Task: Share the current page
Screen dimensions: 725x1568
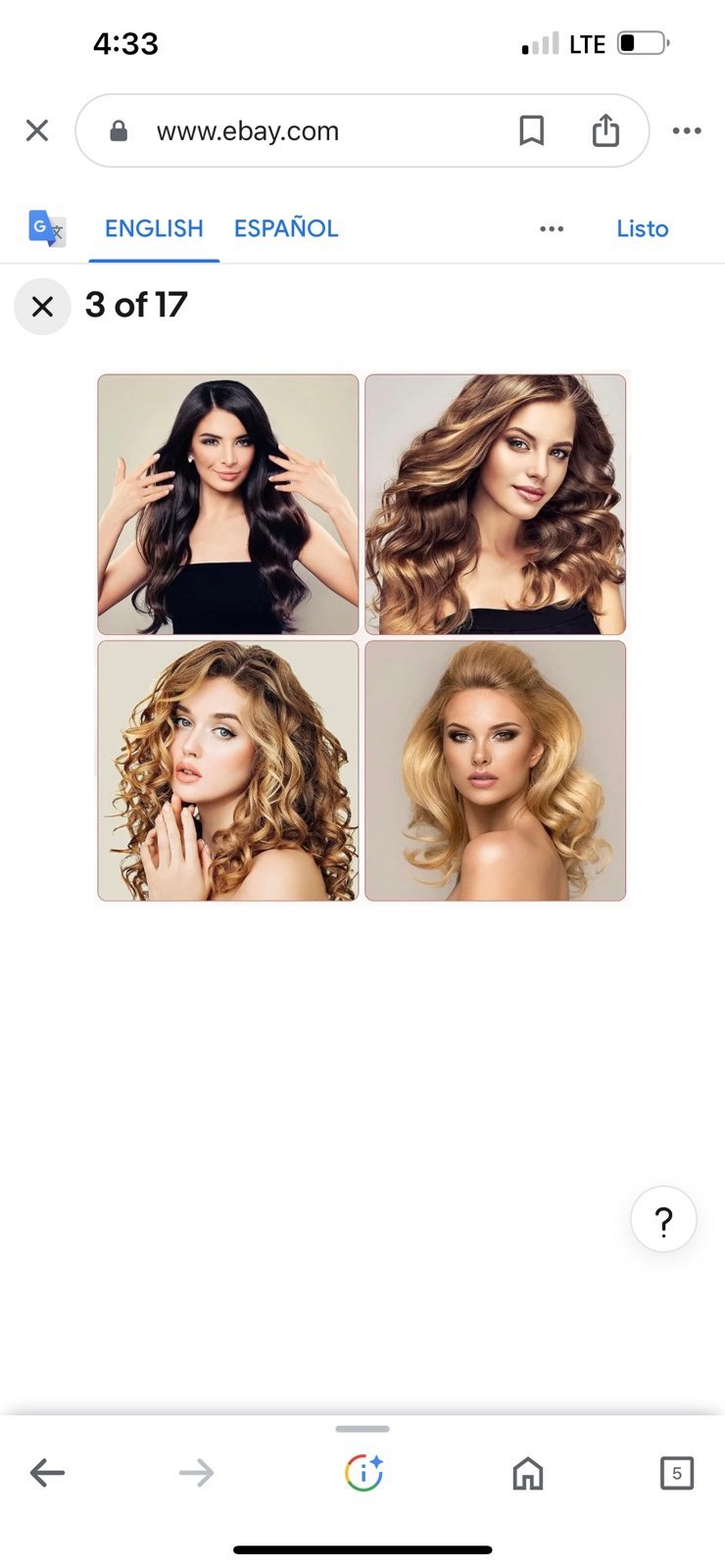Action: coord(605,130)
